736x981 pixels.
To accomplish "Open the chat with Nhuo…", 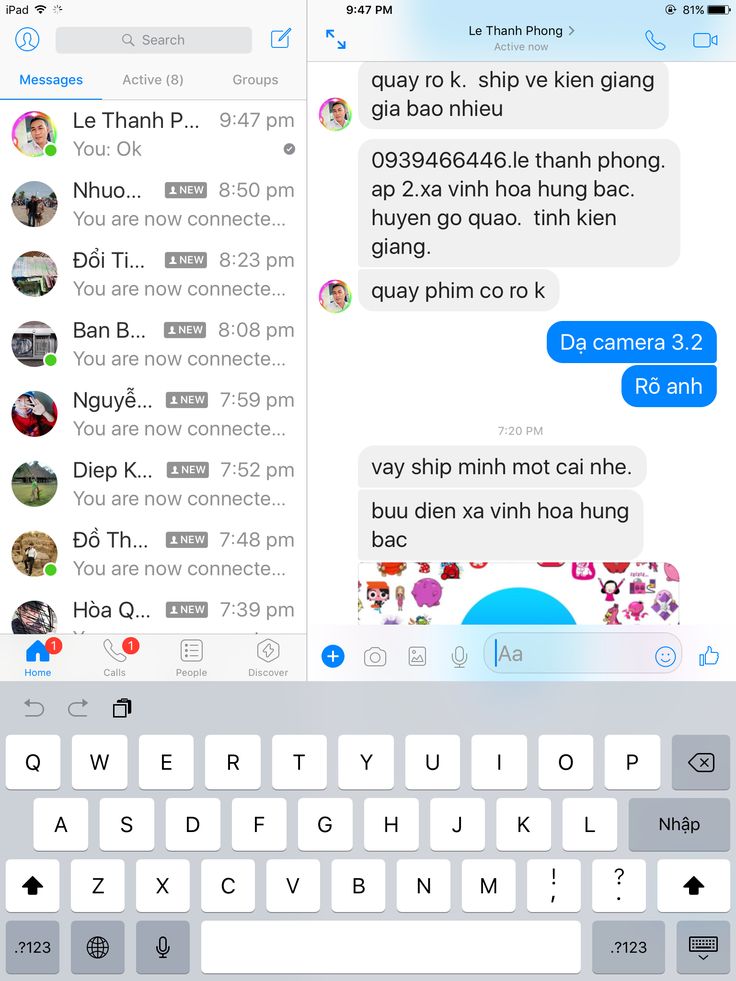I will pos(153,204).
